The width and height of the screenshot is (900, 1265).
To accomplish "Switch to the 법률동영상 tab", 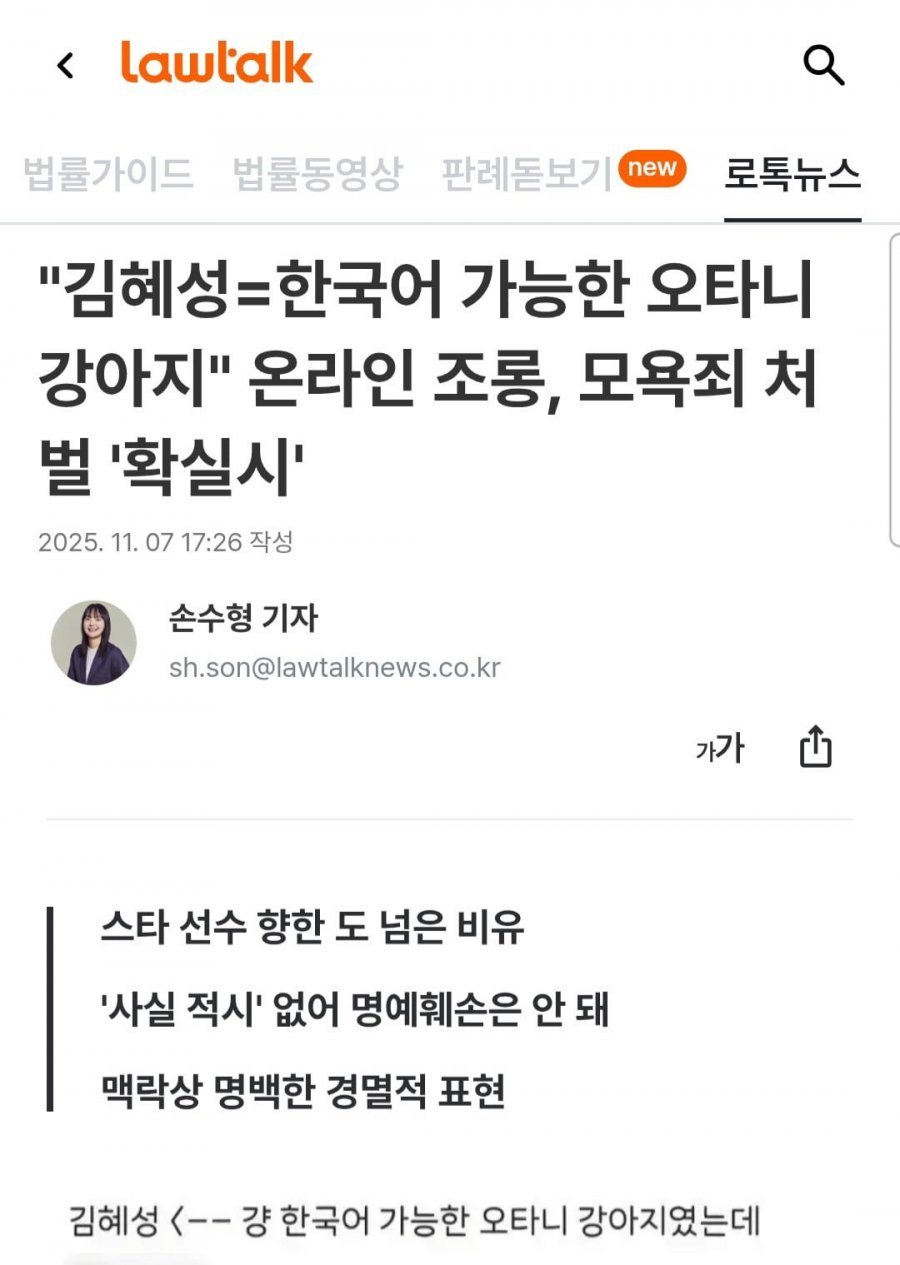I will (317, 174).
